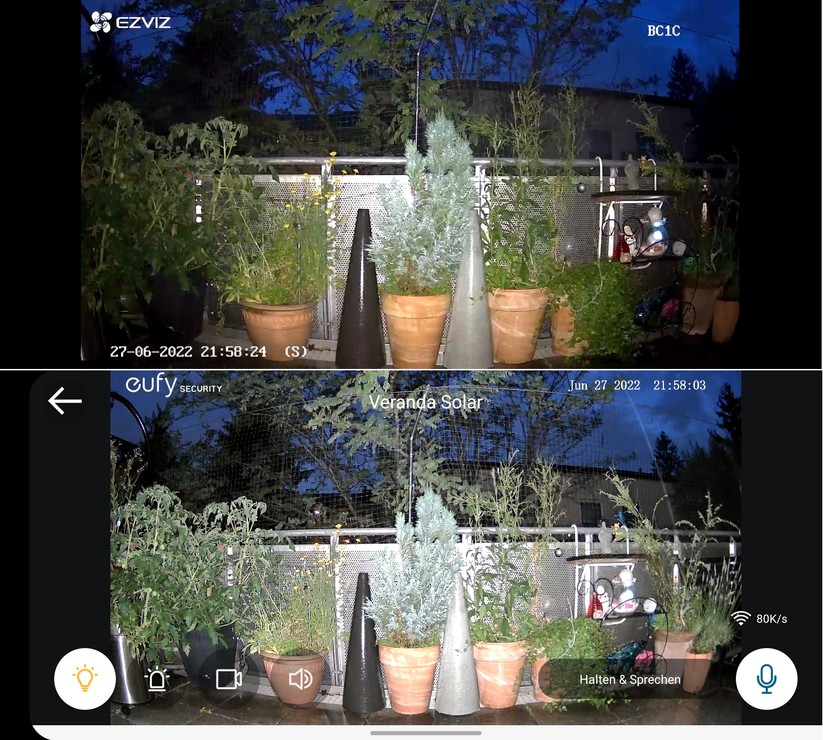823x740 pixels.
Task: Trigger the siren alarm icon
Action: point(157,680)
